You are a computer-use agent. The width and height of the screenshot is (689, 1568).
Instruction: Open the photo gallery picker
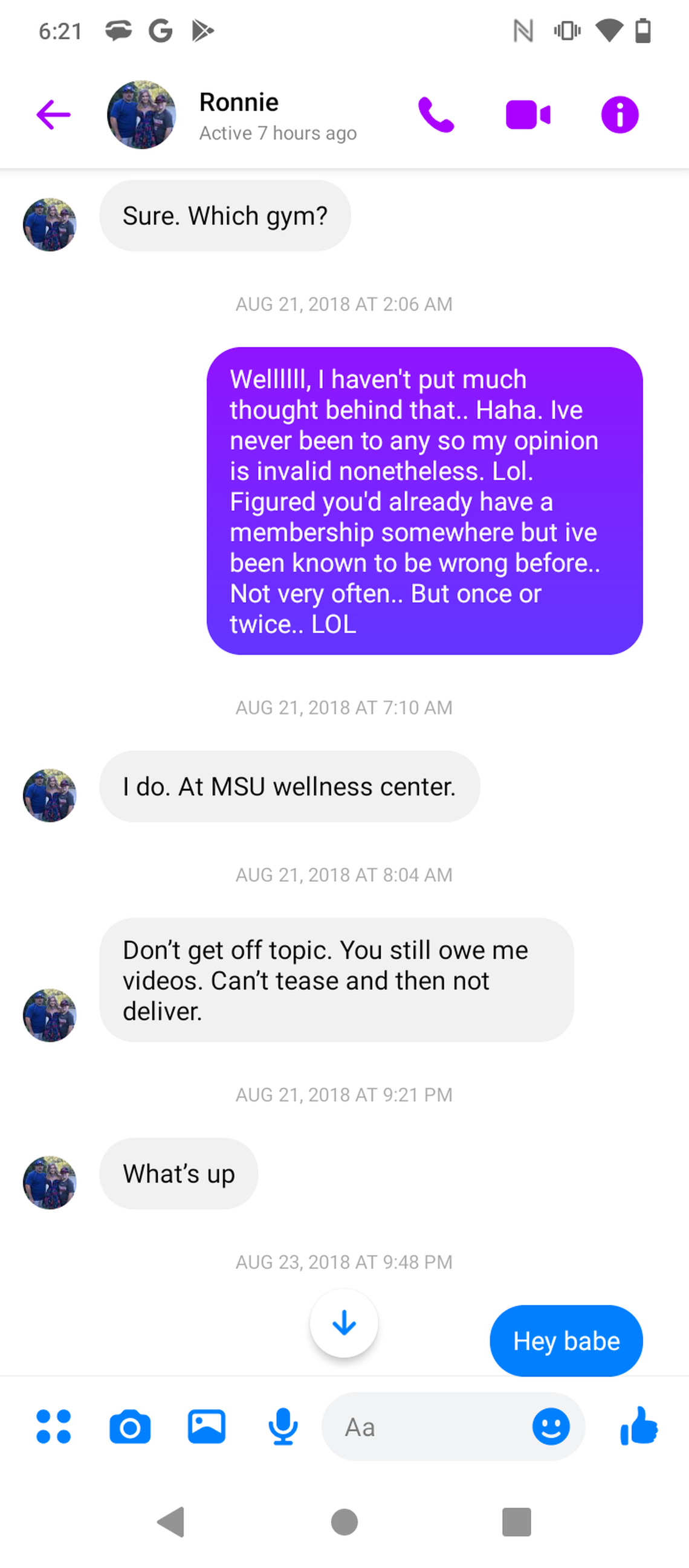point(207,1427)
